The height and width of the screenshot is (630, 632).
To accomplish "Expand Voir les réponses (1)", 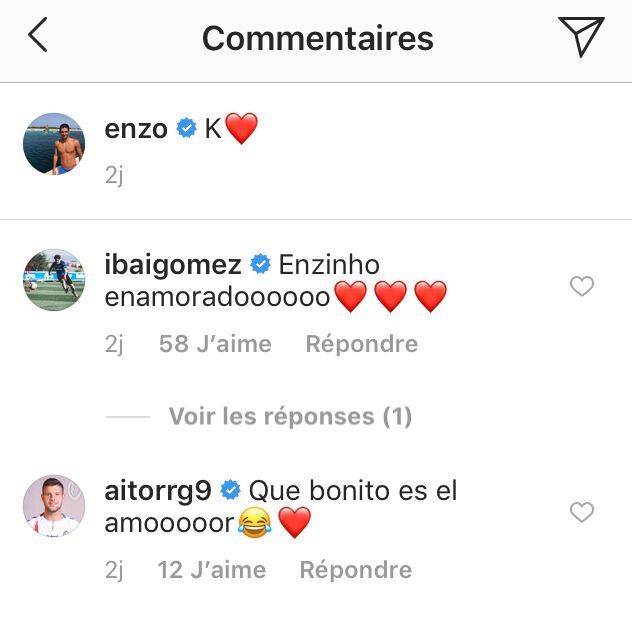I will [290, 416].
